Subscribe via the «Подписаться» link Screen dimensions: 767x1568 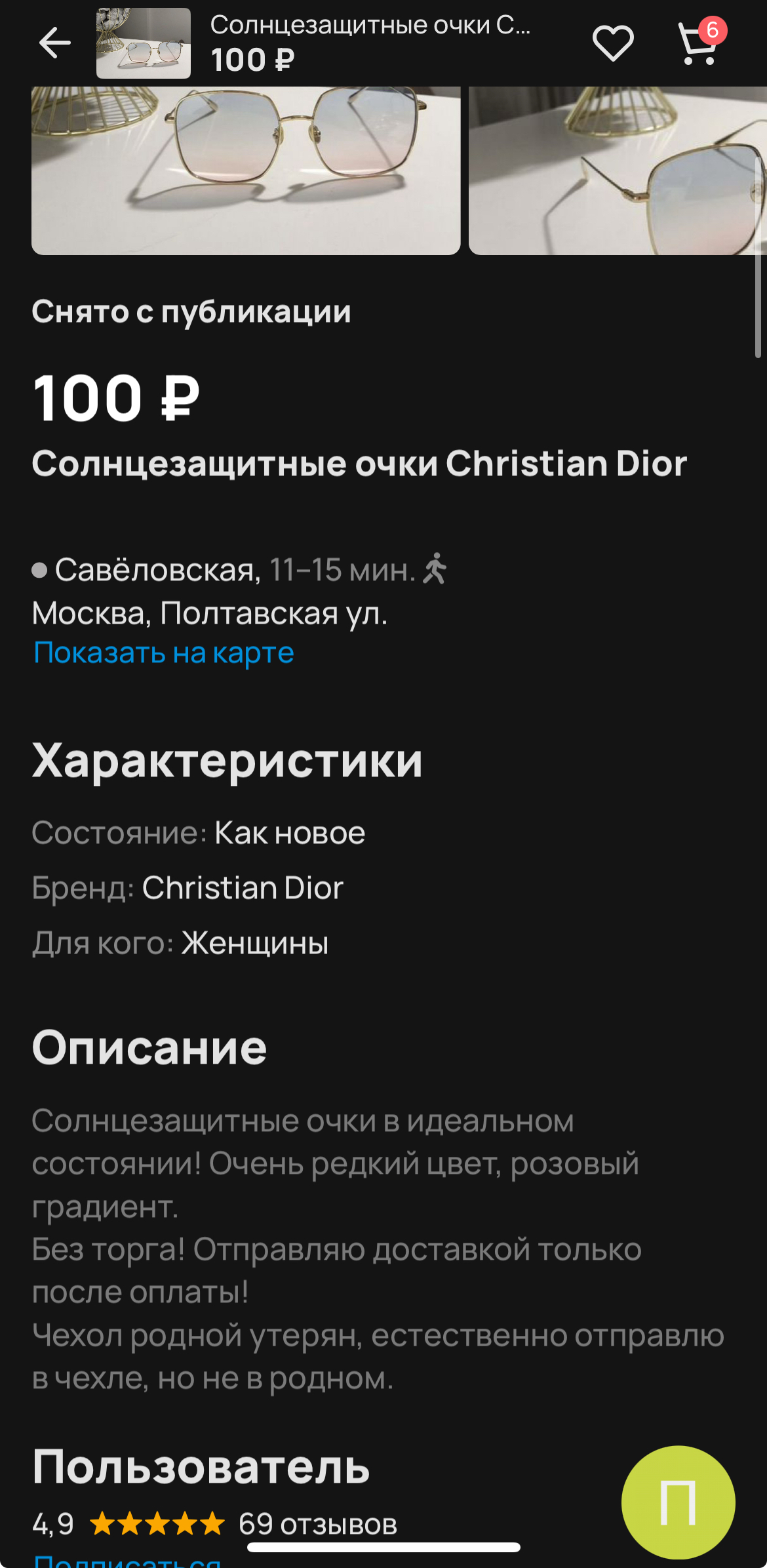point(128,1561)
